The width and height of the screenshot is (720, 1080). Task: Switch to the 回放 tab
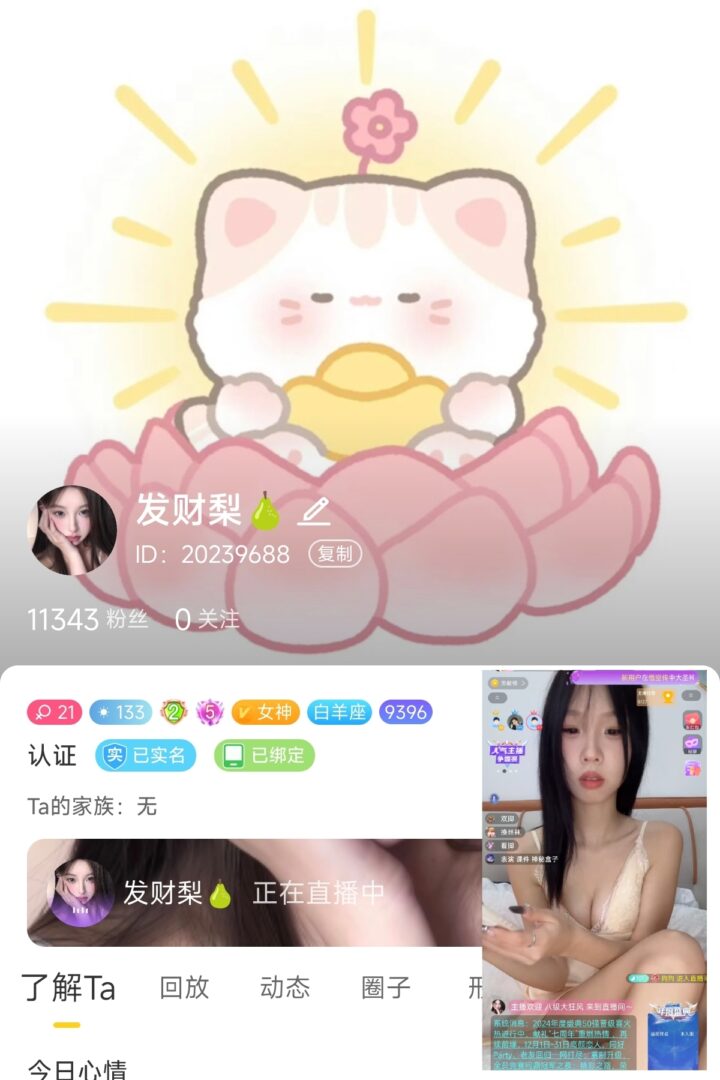[x=184, y=988]
